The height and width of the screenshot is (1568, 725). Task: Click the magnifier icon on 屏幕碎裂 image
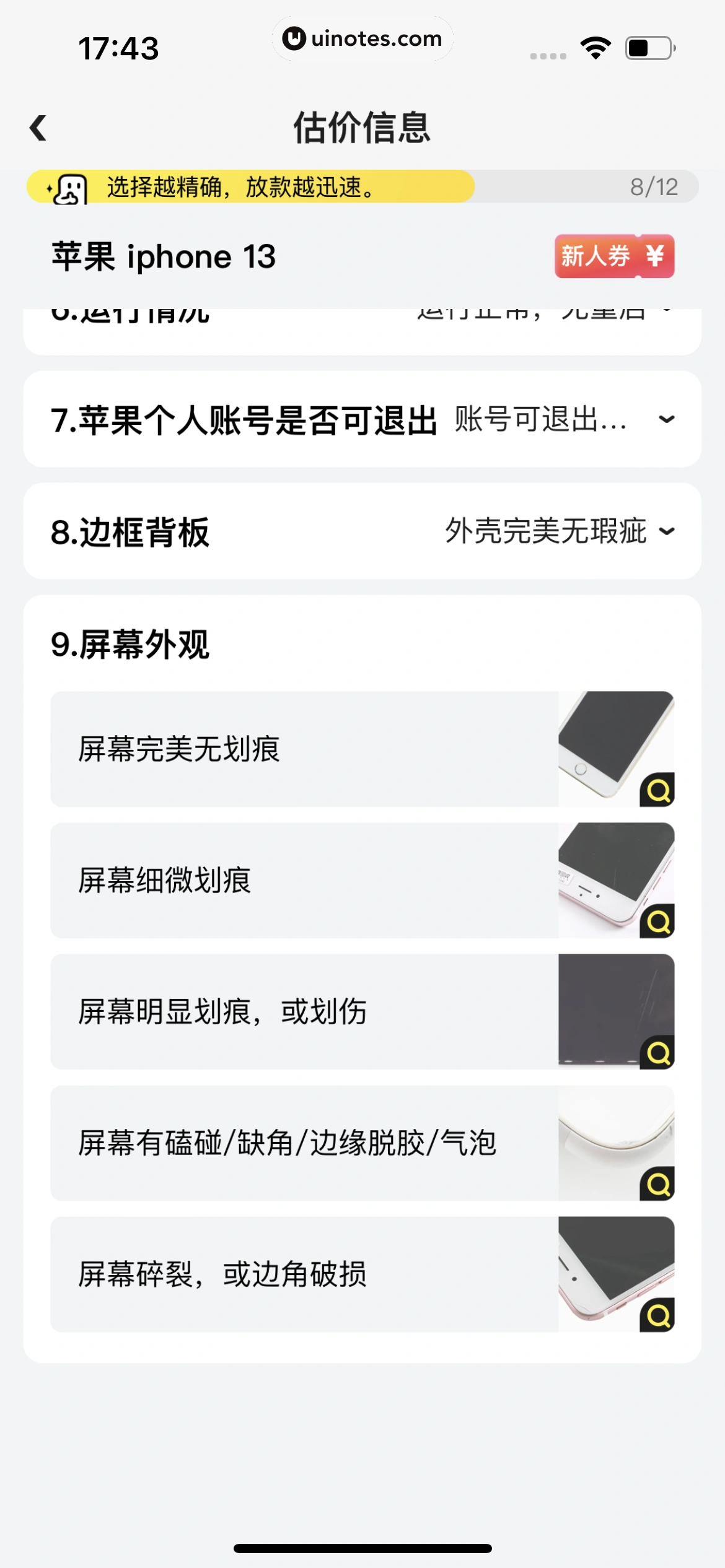(x=658, y=1316)
